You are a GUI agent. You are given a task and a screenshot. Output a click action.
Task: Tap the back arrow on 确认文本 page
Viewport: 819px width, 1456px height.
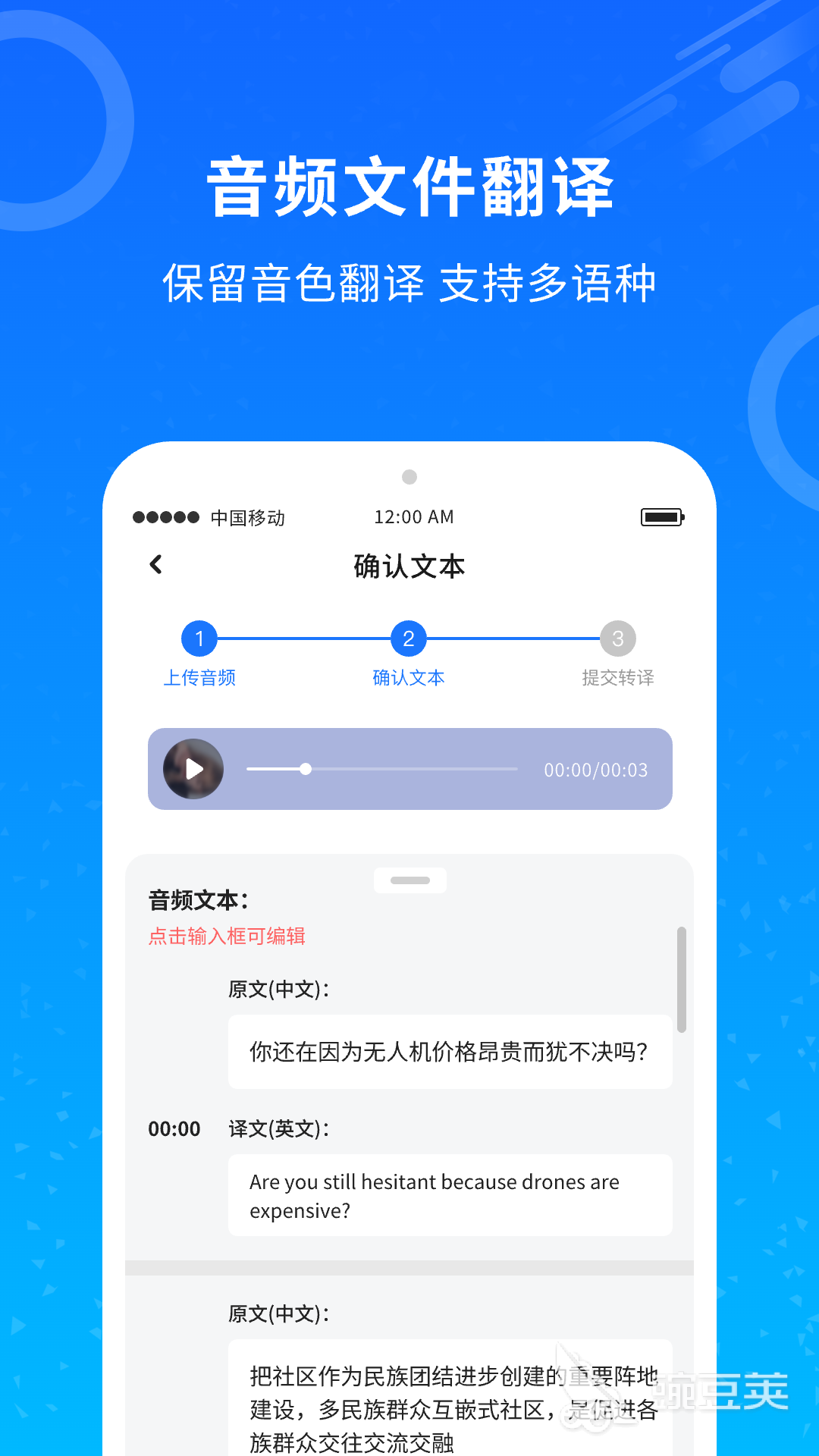pos(155,565)
